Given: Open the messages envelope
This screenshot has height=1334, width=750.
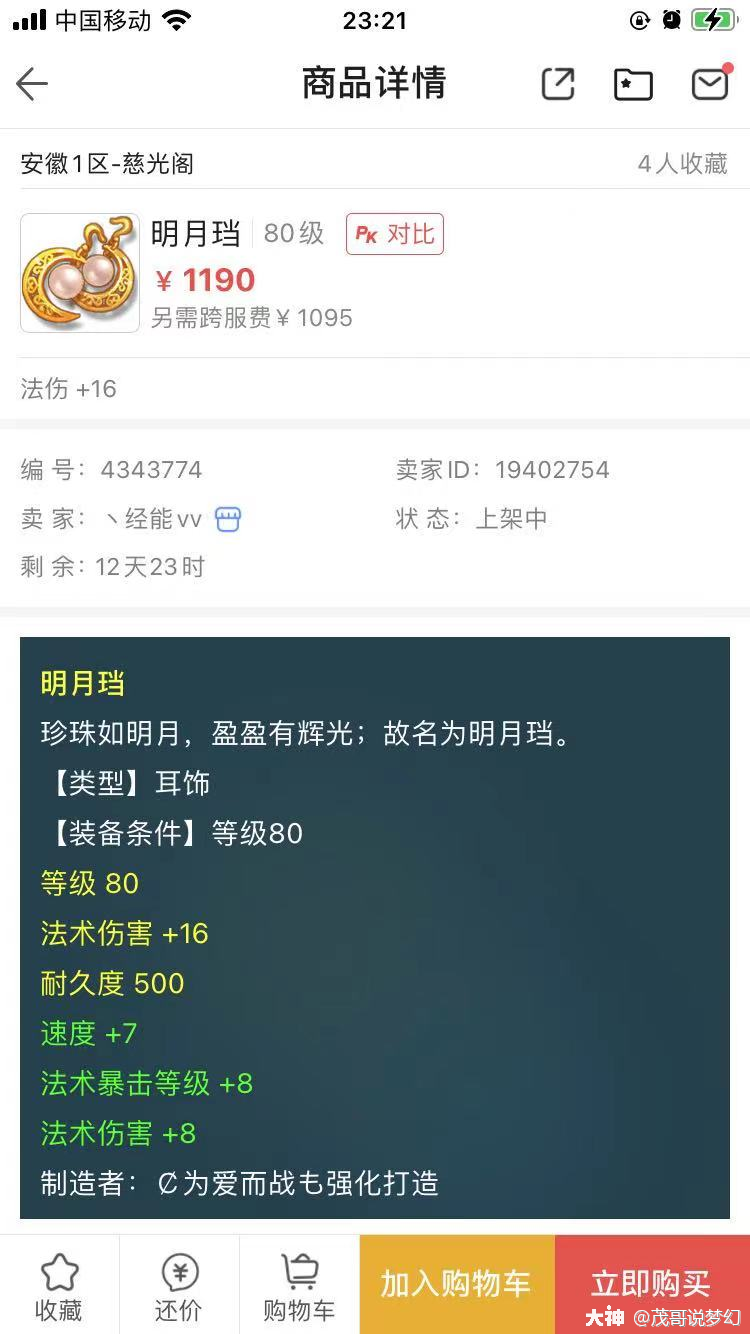Looking at the screenshot, I should 710,84.
